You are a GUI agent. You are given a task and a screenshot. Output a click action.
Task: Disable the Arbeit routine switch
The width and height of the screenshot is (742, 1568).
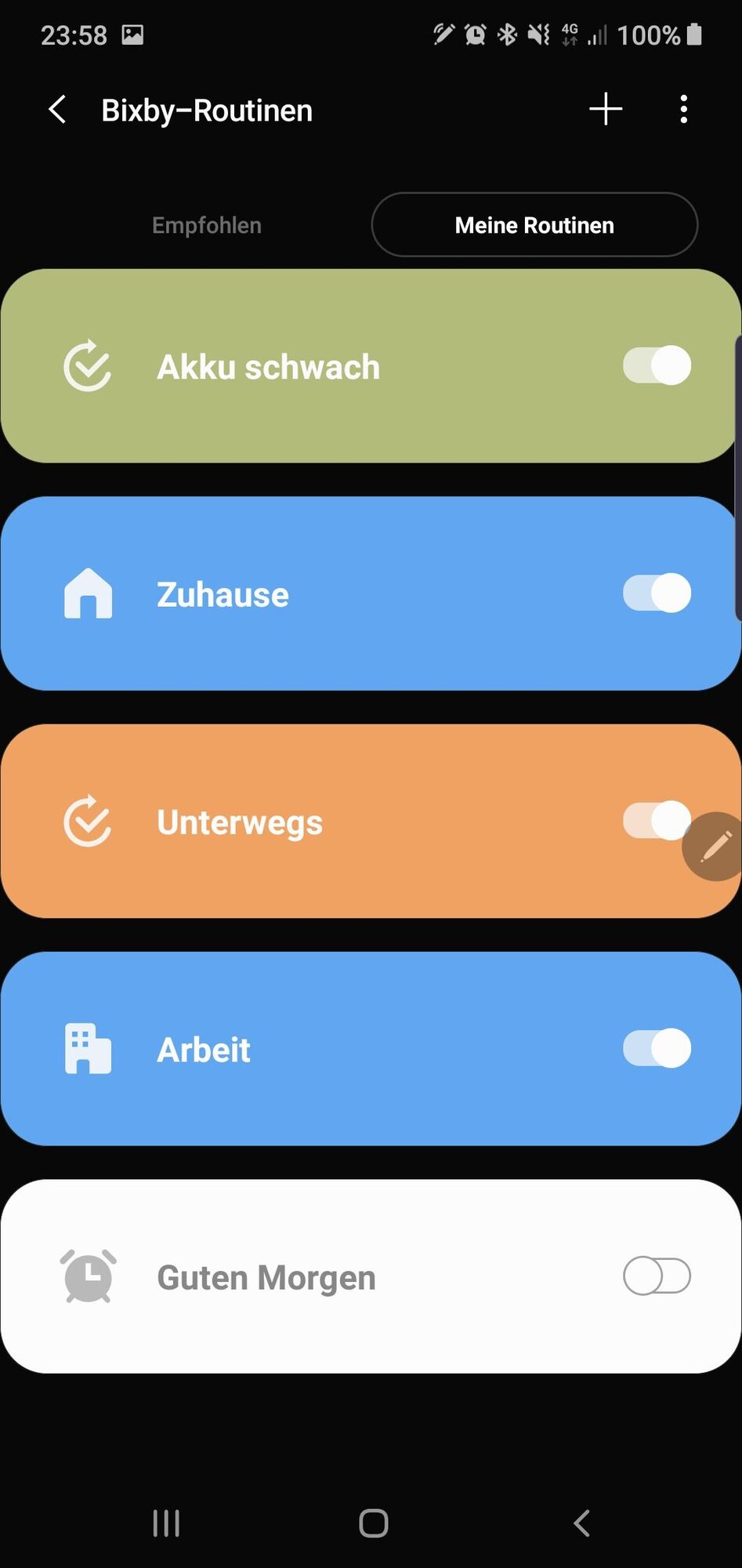point(657,1048)
